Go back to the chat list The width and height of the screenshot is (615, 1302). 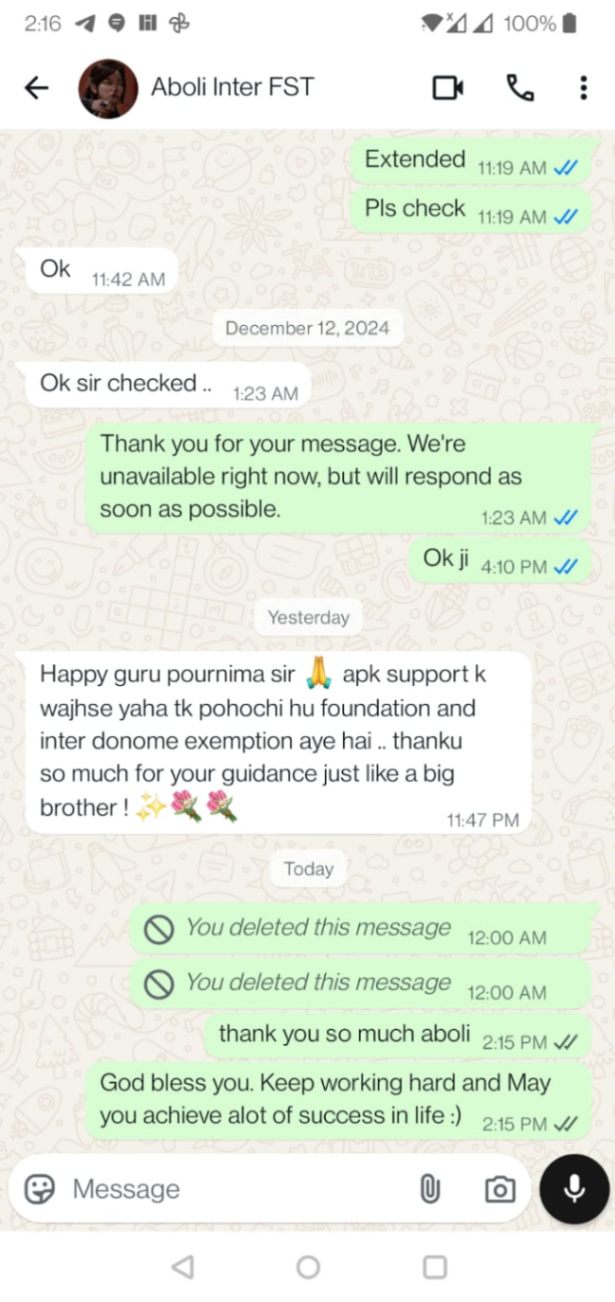click(36, 88)
